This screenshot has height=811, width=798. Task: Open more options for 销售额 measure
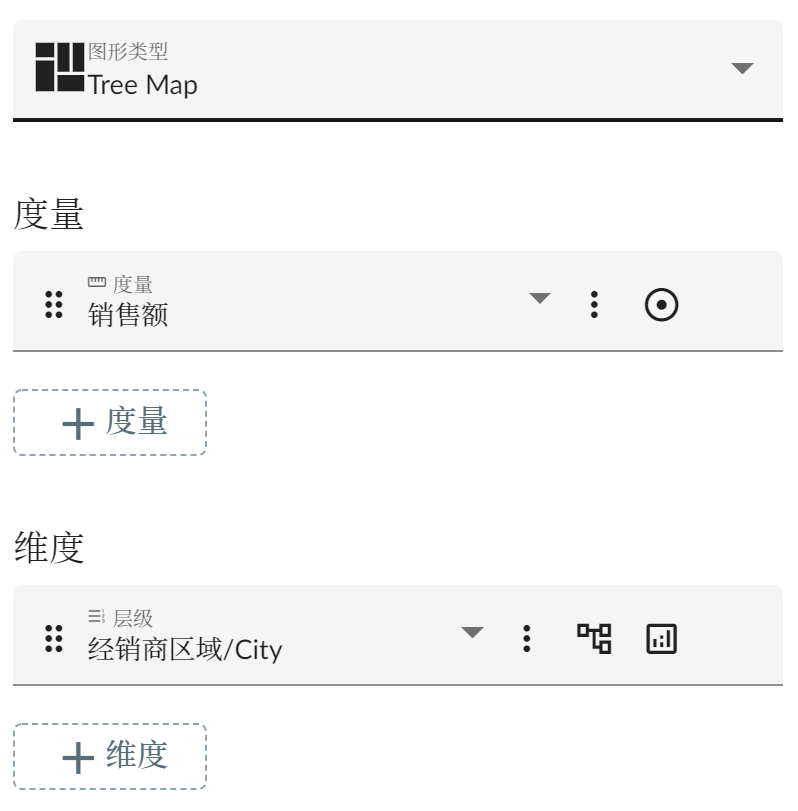pyautogui.click(x=594, y=304)
